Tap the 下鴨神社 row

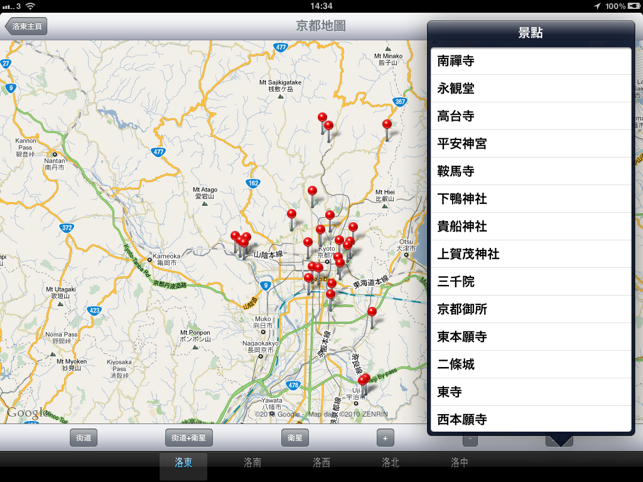click(530, 199)
